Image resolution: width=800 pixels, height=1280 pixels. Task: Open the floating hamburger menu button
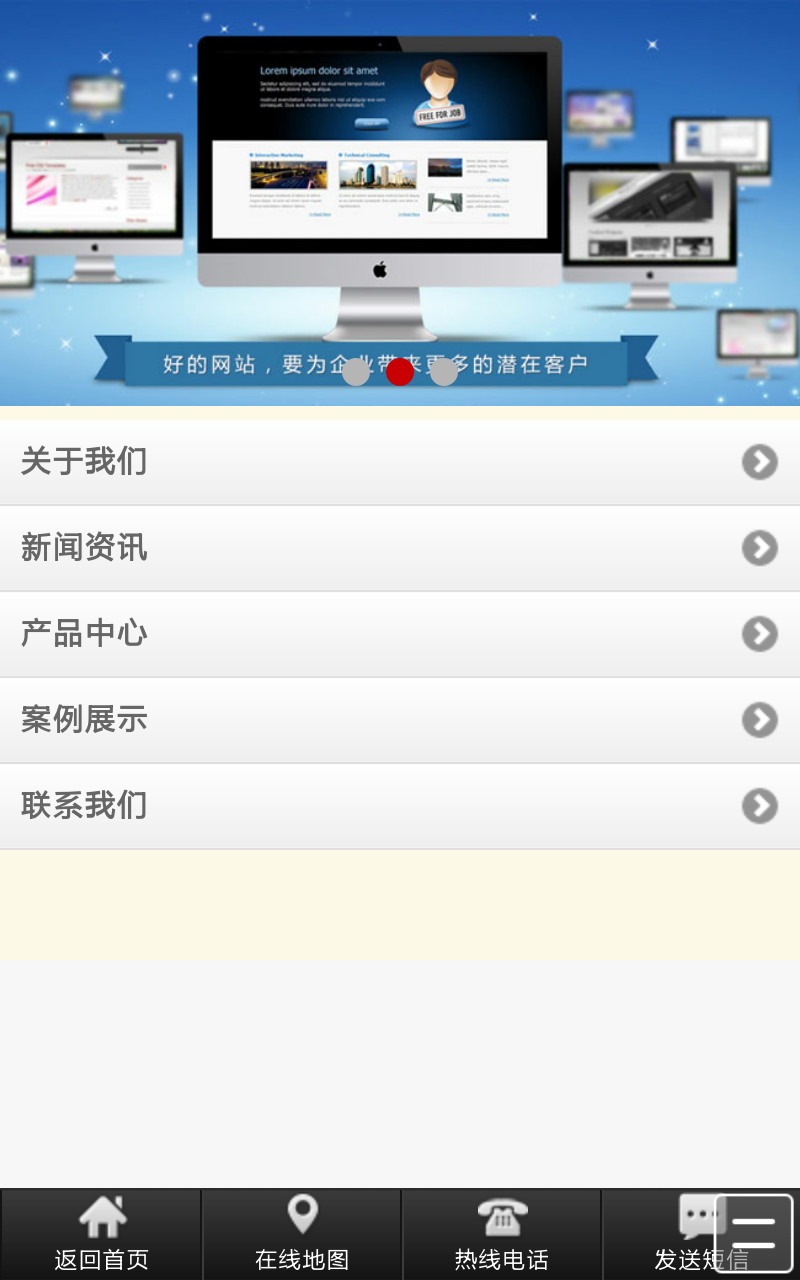click(753, 1233)
